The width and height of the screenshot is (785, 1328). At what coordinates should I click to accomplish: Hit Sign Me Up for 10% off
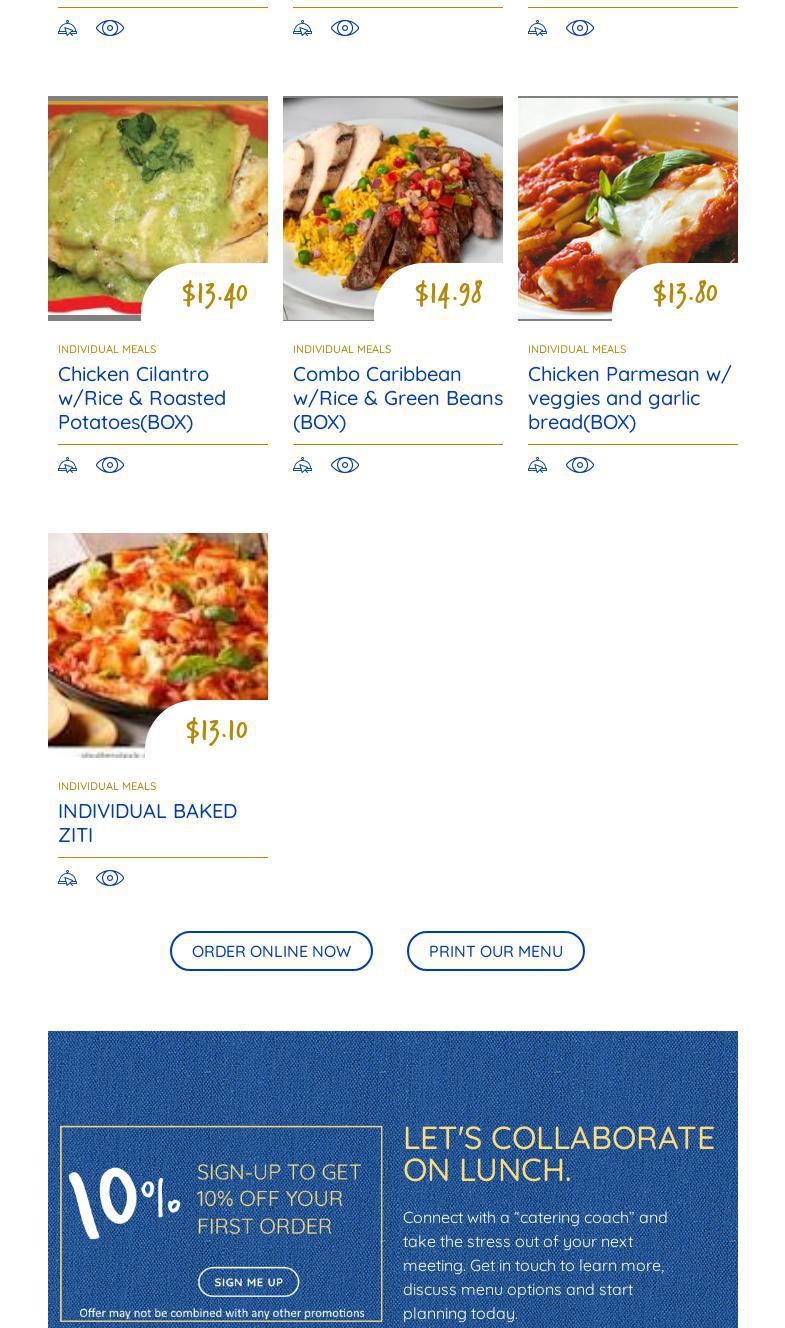pyautogui.click(x=248, y=1282)
